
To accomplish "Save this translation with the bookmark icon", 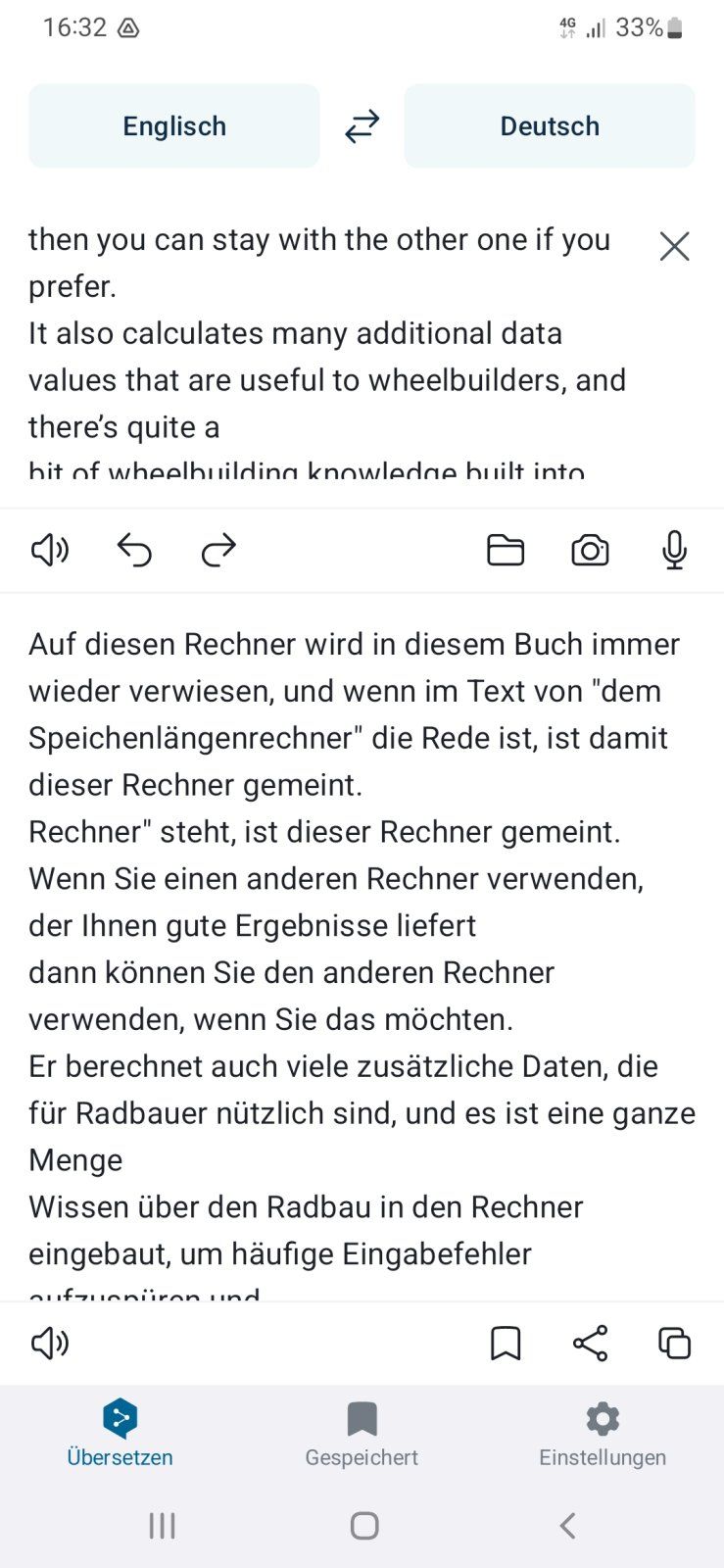I will tap(506, 1343).
